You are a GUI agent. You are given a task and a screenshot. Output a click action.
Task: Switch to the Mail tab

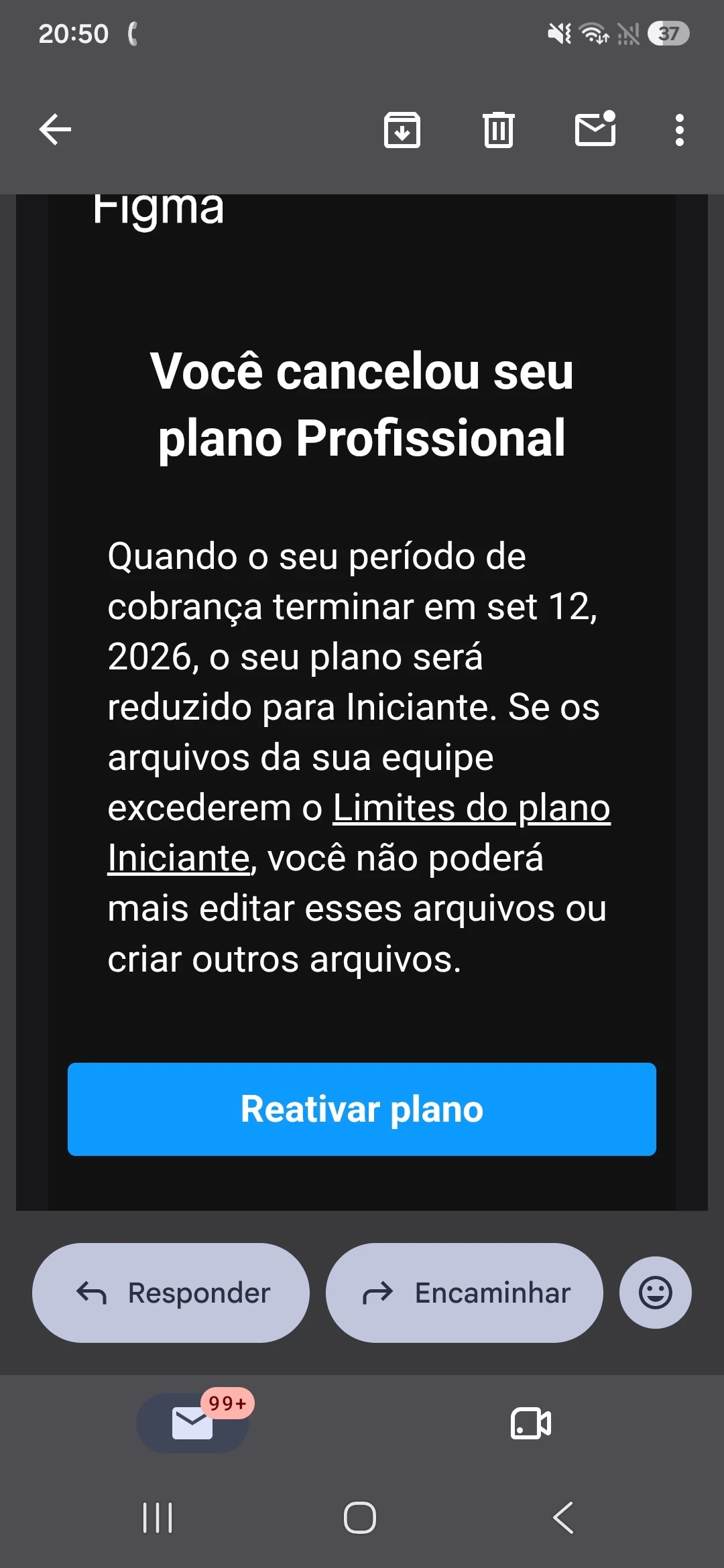[192, 1423]
